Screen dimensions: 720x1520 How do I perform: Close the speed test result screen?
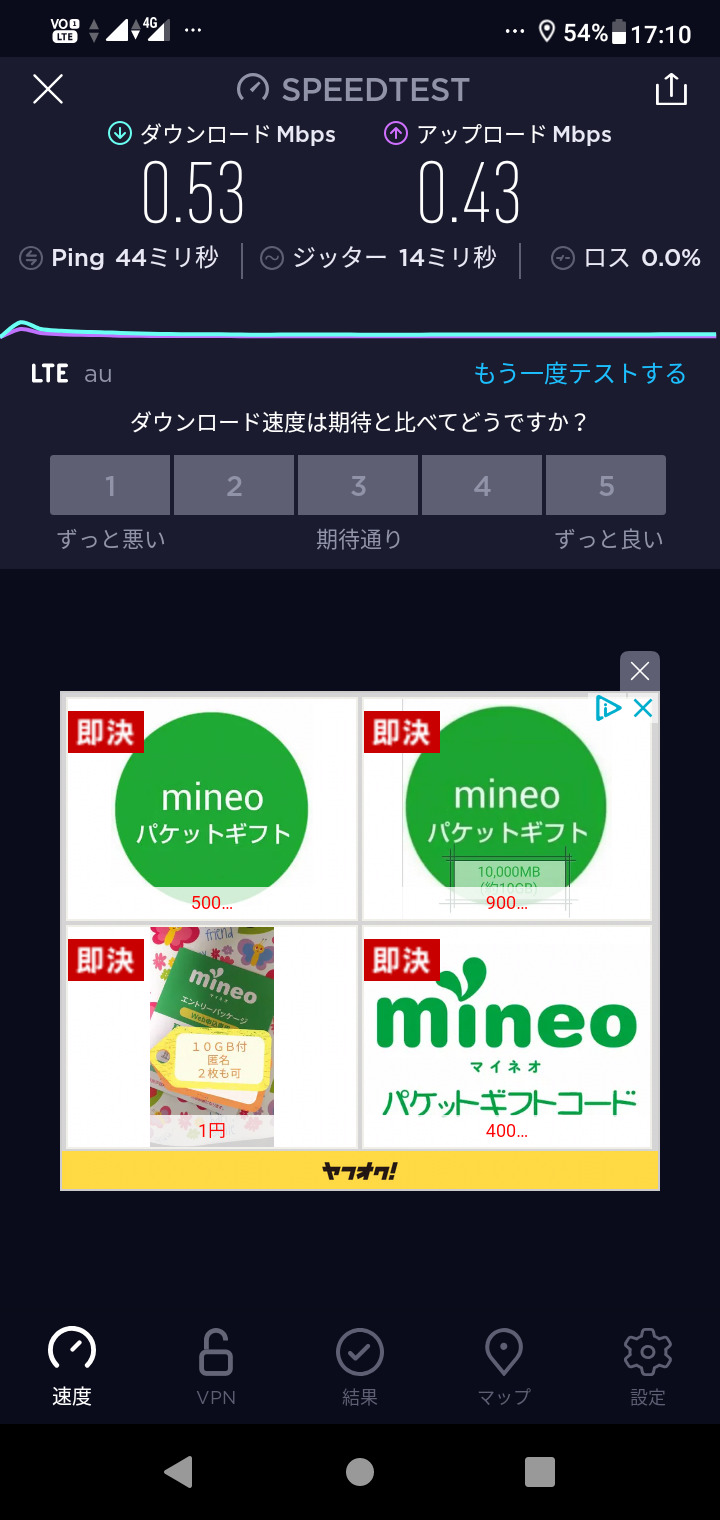point(48,89)
